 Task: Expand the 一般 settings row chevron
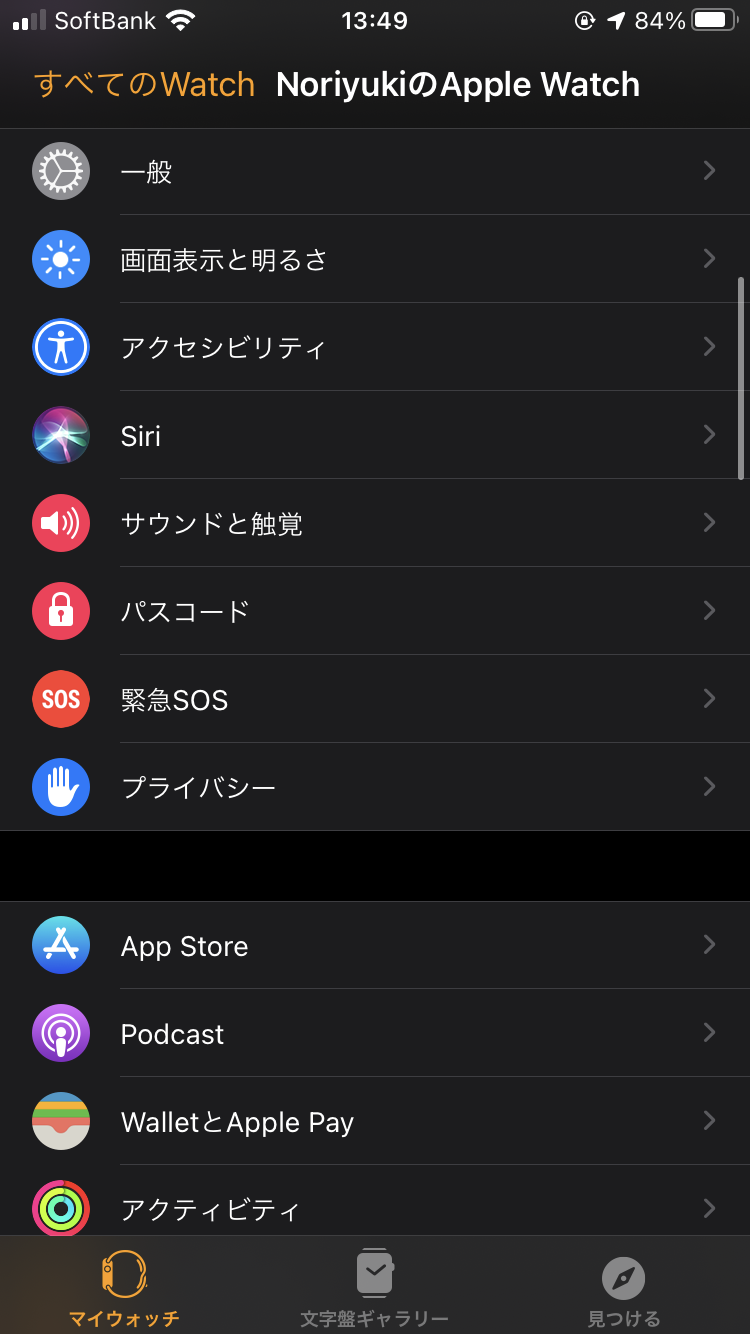[x=710, y=171]
